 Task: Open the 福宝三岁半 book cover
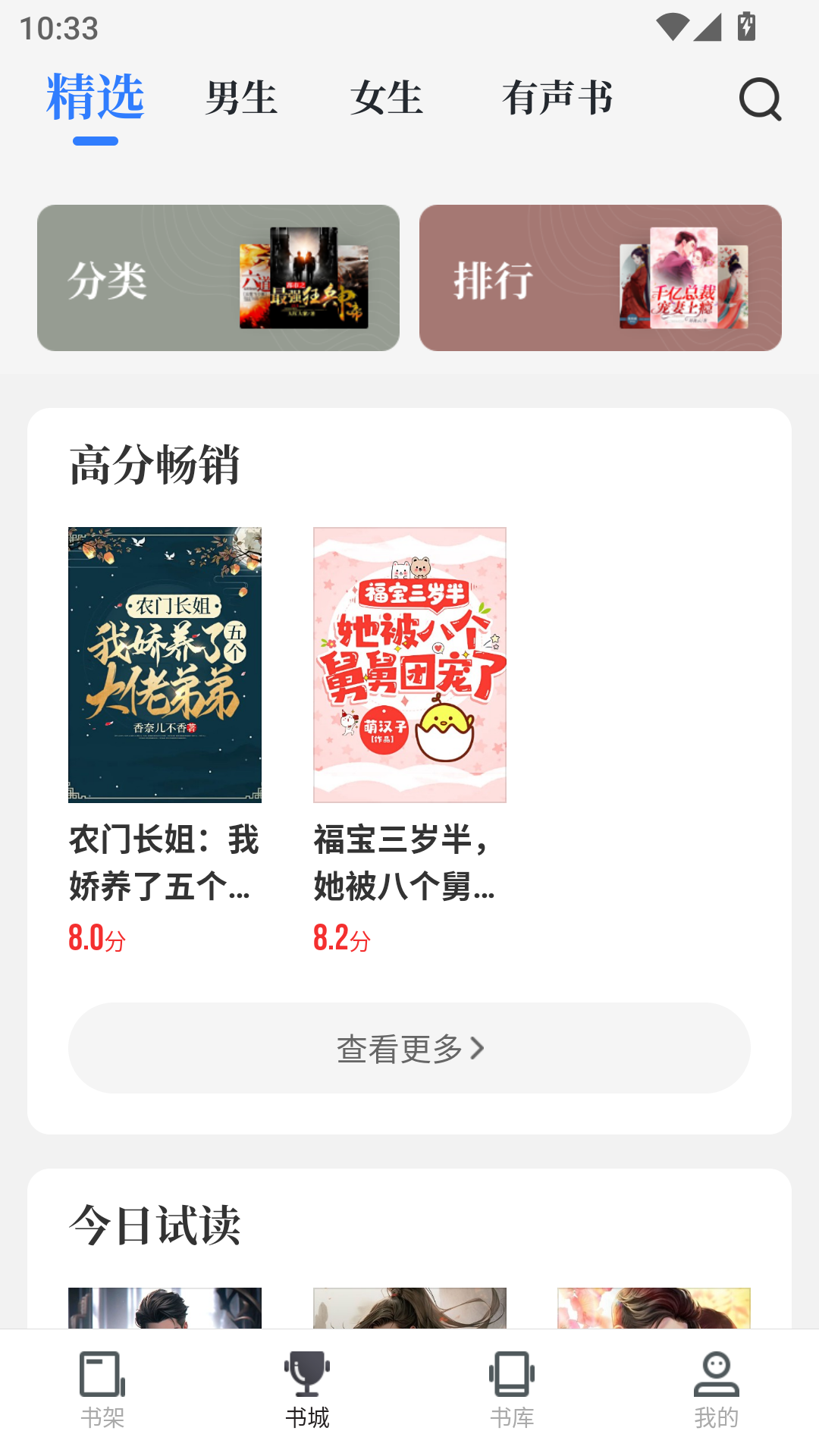click(409, 664)
